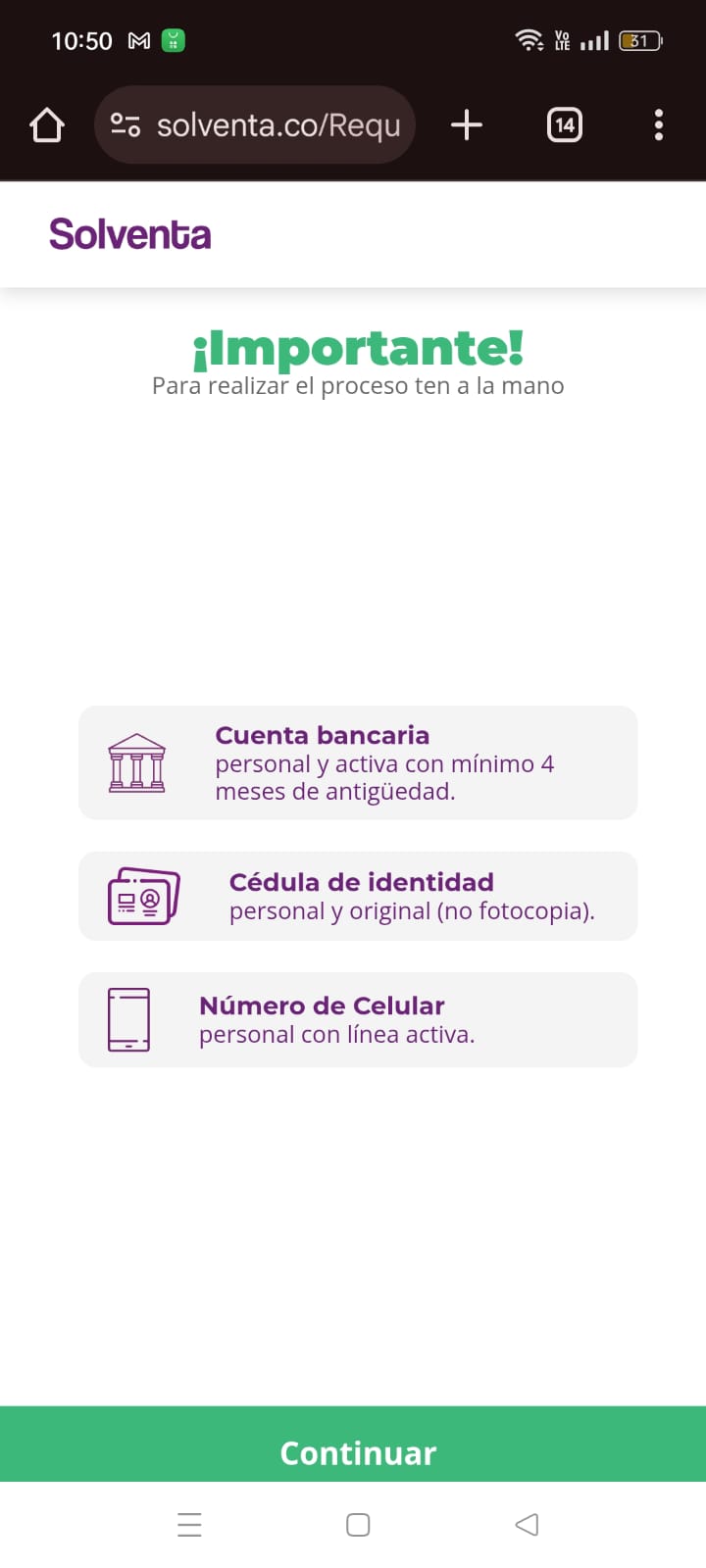Show the 14 open tabs
Image resolution: width=706 pixels, height=1568 pixels.
pos(564,125)
